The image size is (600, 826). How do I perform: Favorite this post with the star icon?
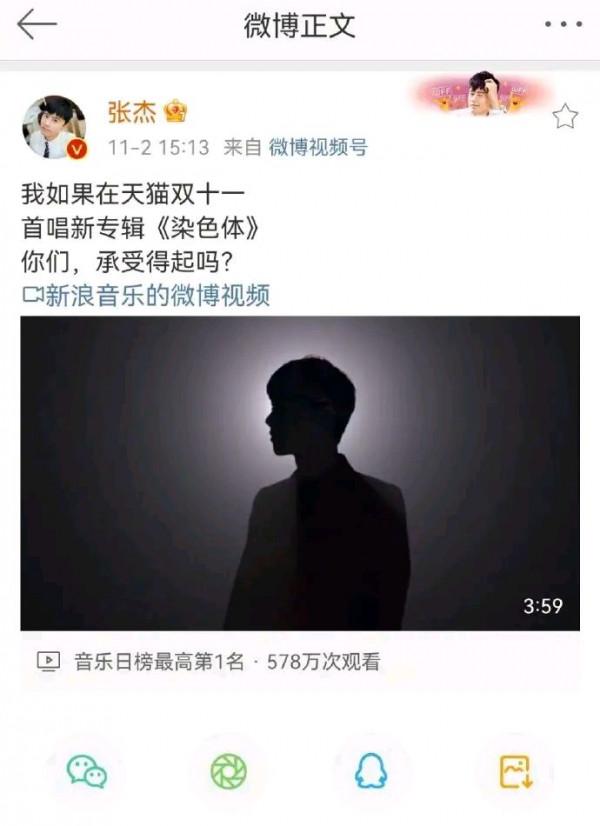coord(565,117)
